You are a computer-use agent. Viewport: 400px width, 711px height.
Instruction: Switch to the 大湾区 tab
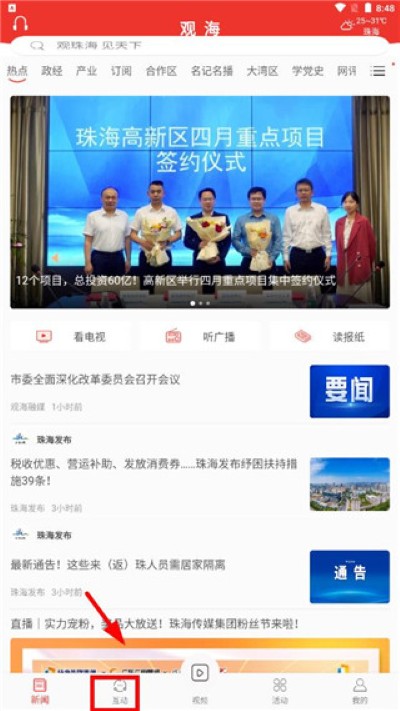tap(262, 71)
